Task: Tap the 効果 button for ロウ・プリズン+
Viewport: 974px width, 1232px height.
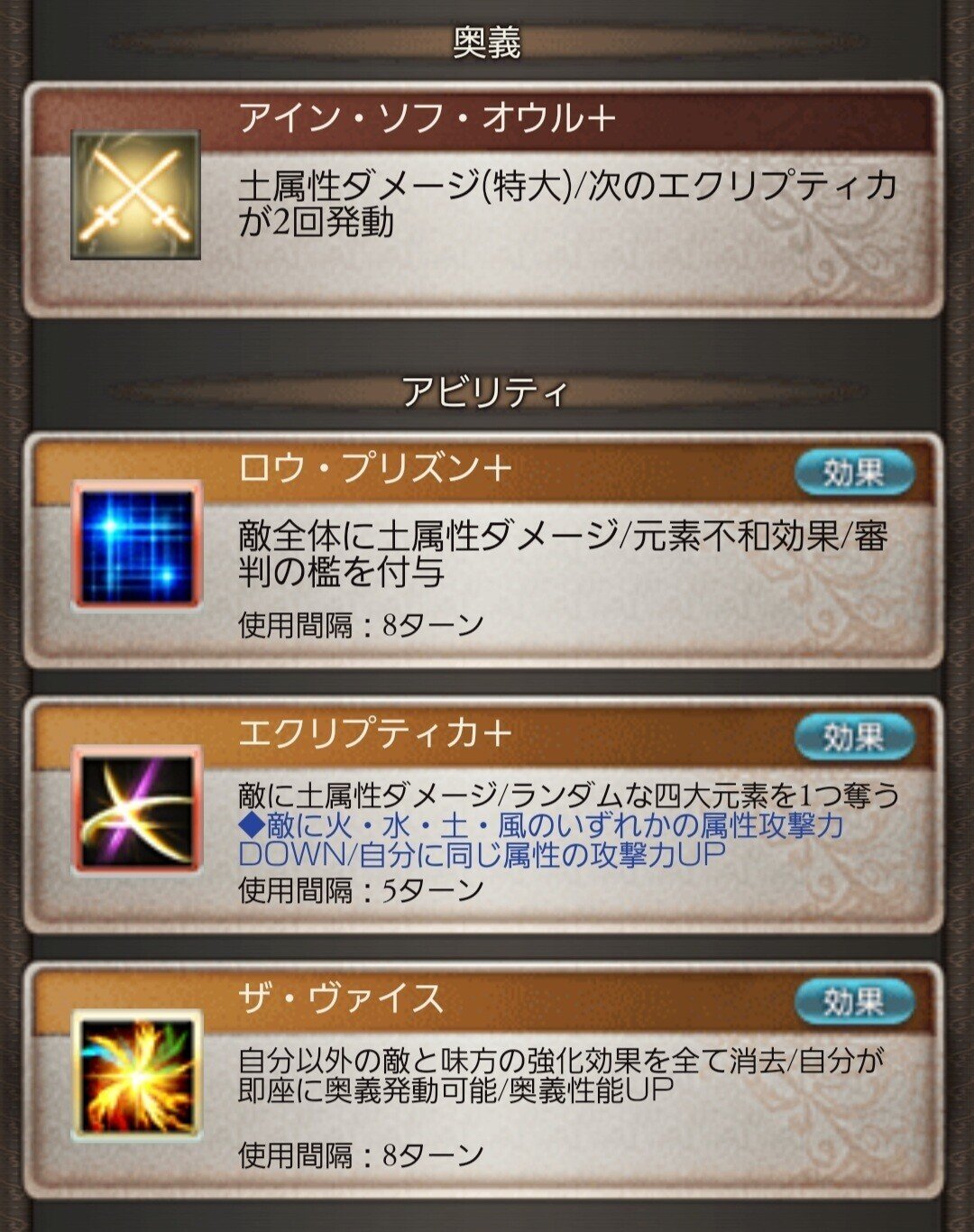Action: 853,473
